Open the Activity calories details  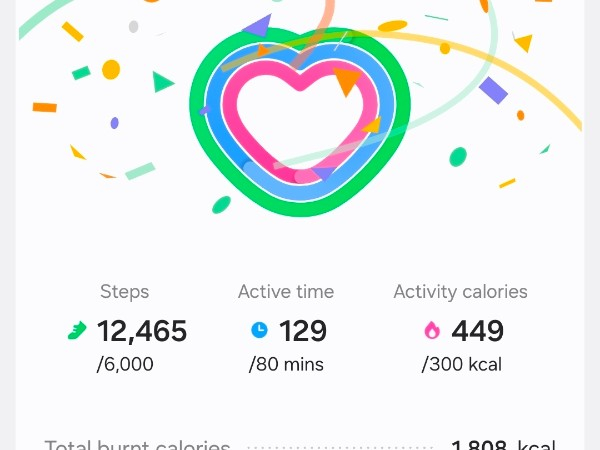click(x=461, y=330)
